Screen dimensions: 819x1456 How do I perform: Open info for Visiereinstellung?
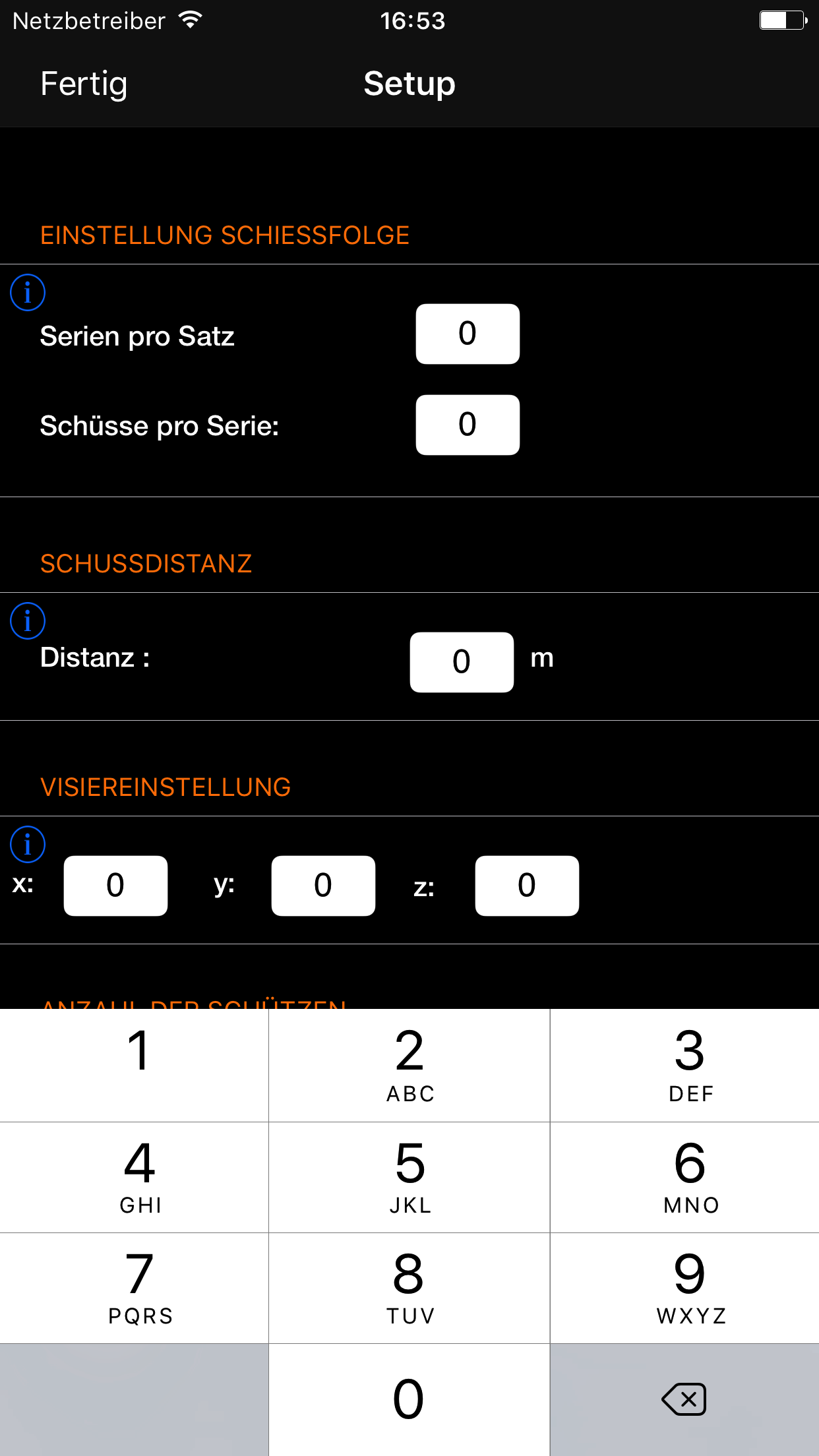pyautogui.click(x=28, y=844)
